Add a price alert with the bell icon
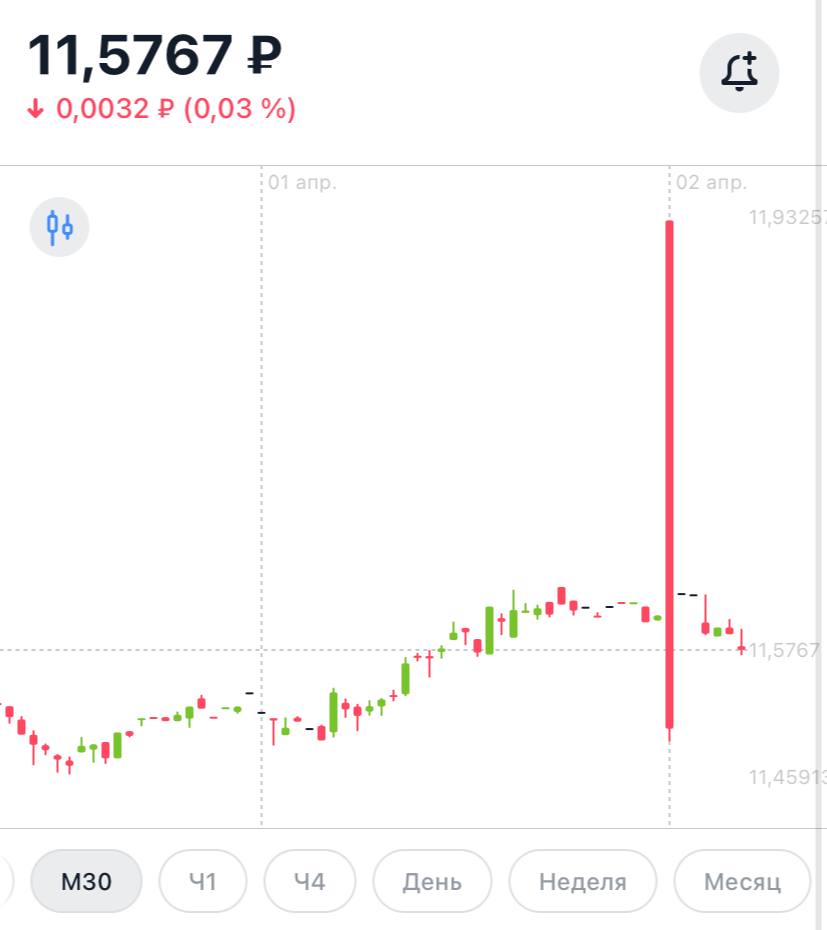This screenshot has width=827, height=930. point(739,72)
